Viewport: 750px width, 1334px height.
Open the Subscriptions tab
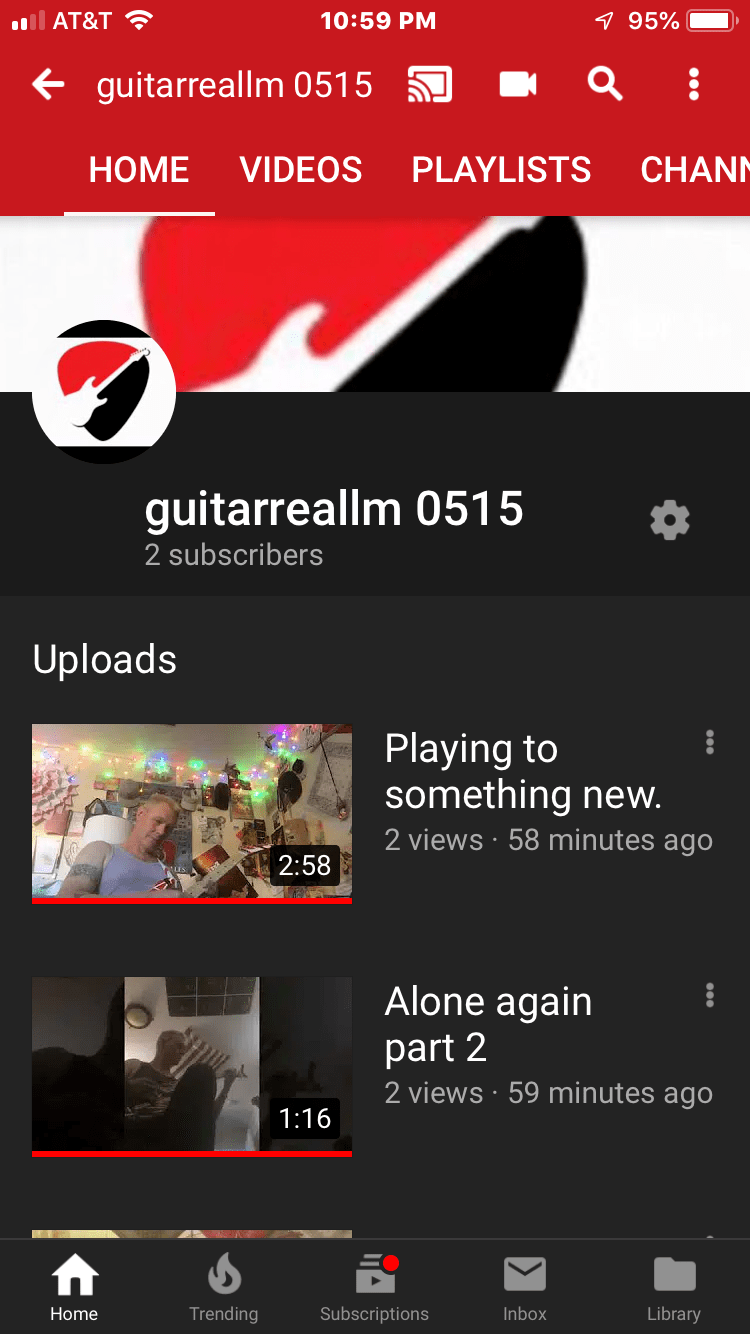tap(374, 1288)
